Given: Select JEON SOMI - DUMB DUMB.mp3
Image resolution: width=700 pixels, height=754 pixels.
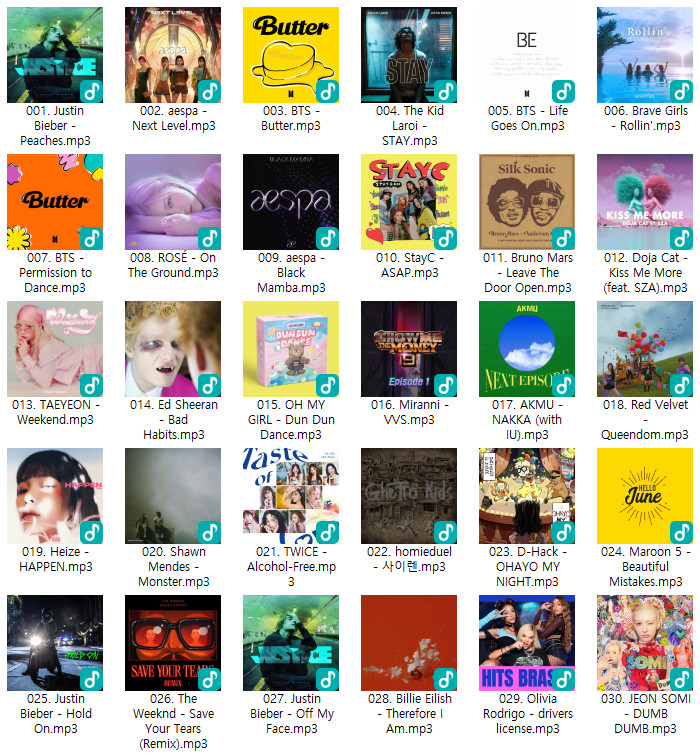Looking at the screenshot, I should [645, 643].
